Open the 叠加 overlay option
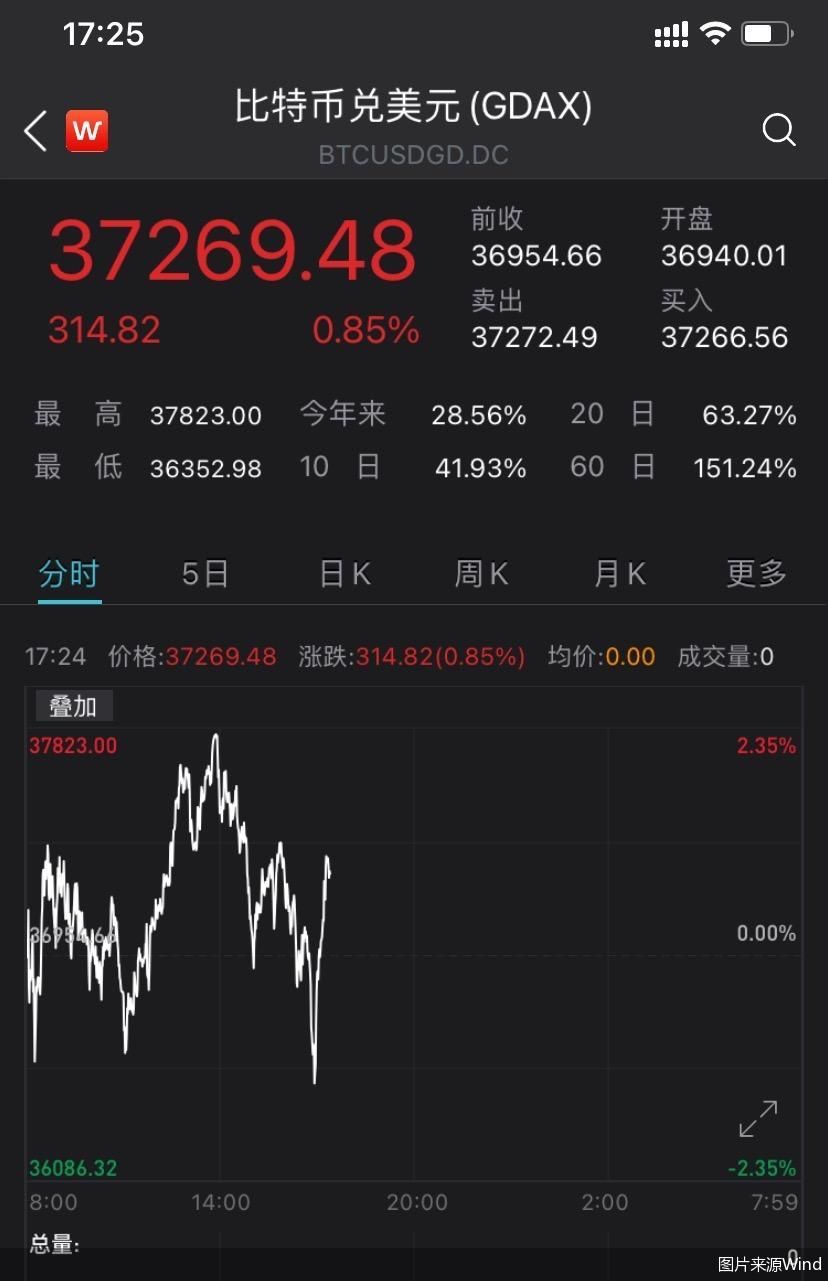 (x=71, y=705)
